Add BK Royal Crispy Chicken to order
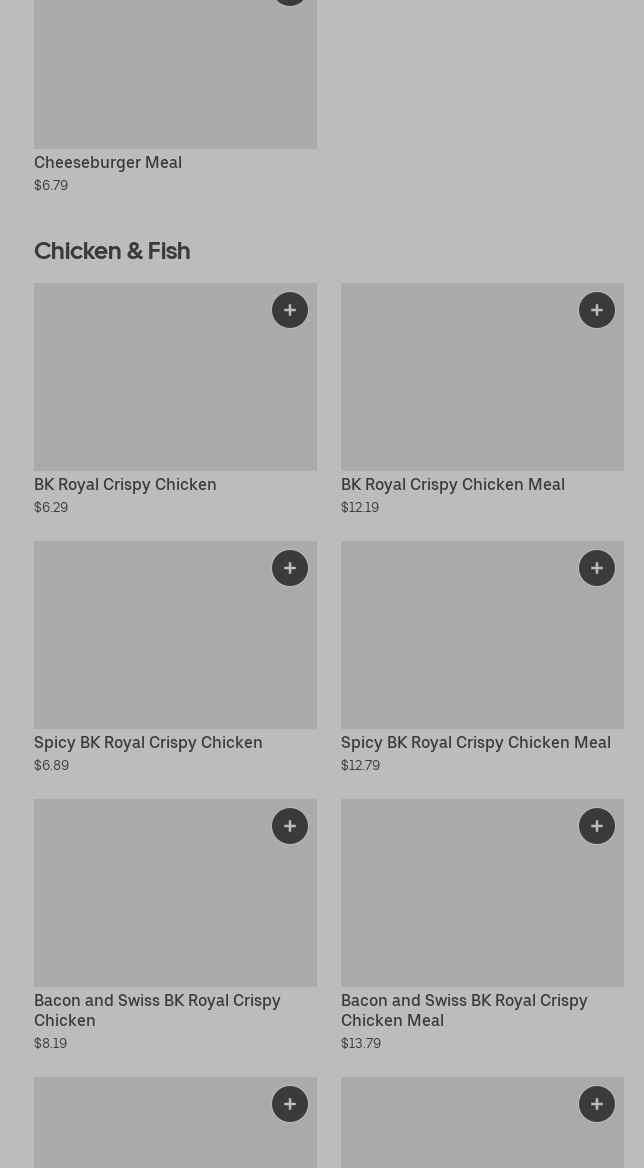The height and width of the screenshot is (1168, 644). [290, 310]
